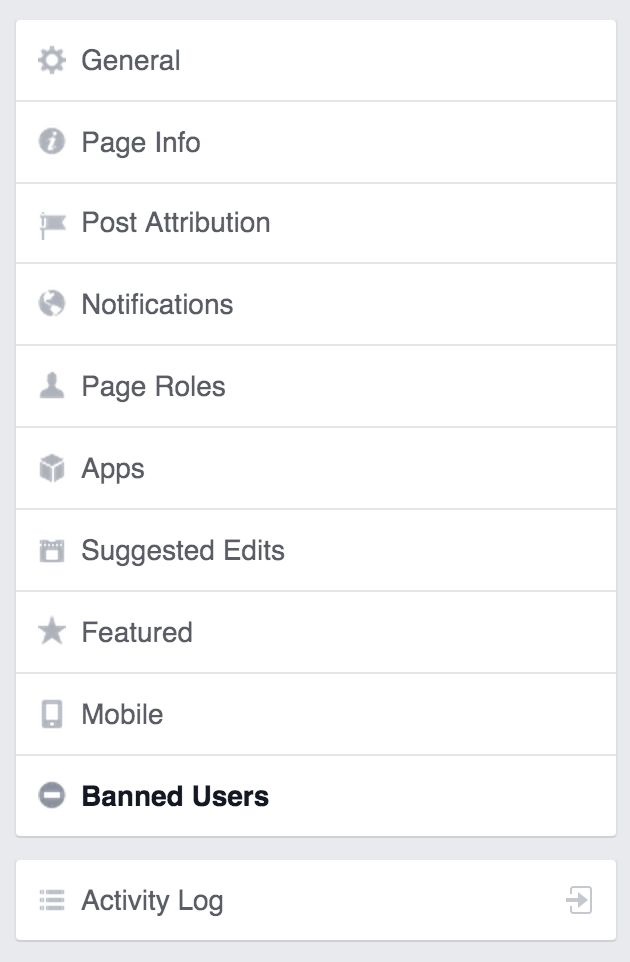Go to Page Info settings

[x=141, y=143]
